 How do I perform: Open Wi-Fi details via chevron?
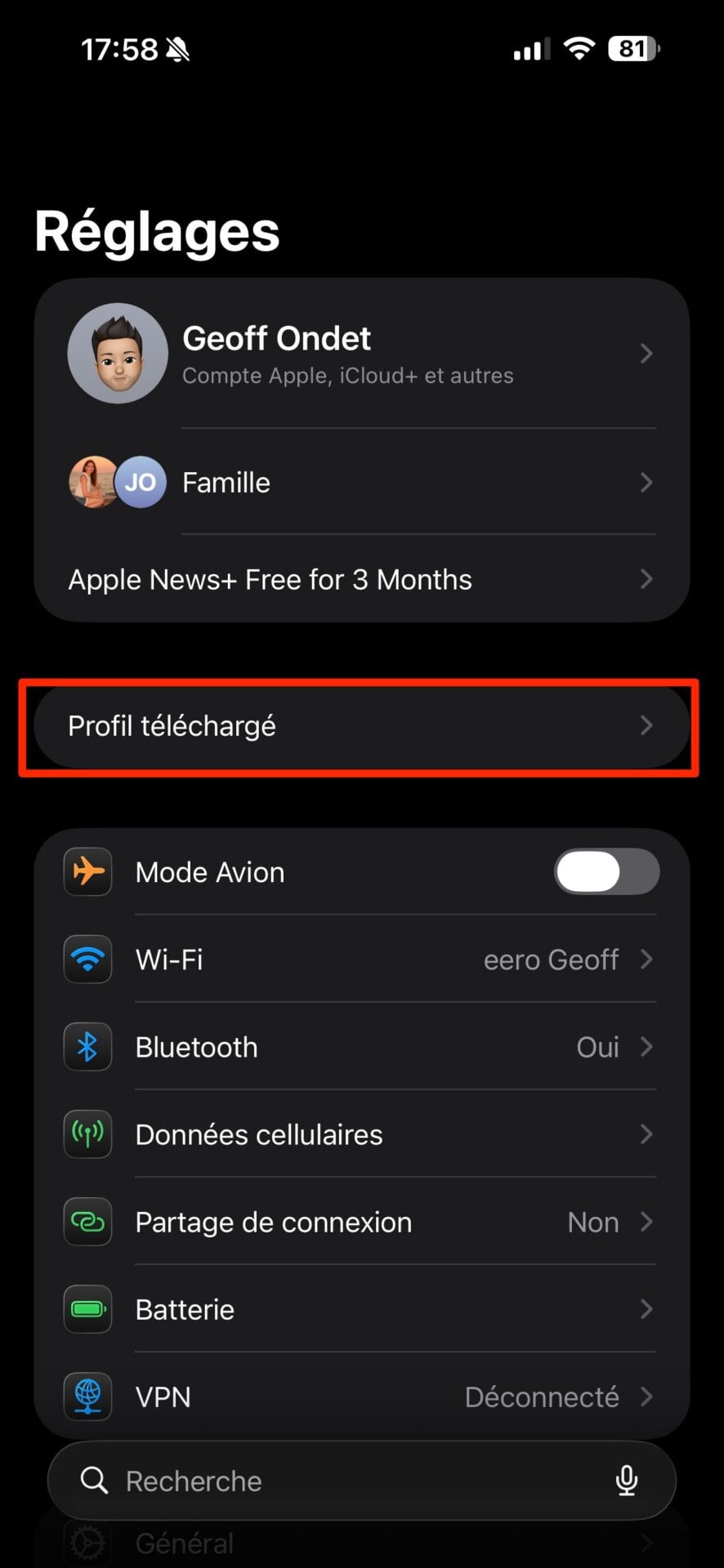(x=646, y=959)
